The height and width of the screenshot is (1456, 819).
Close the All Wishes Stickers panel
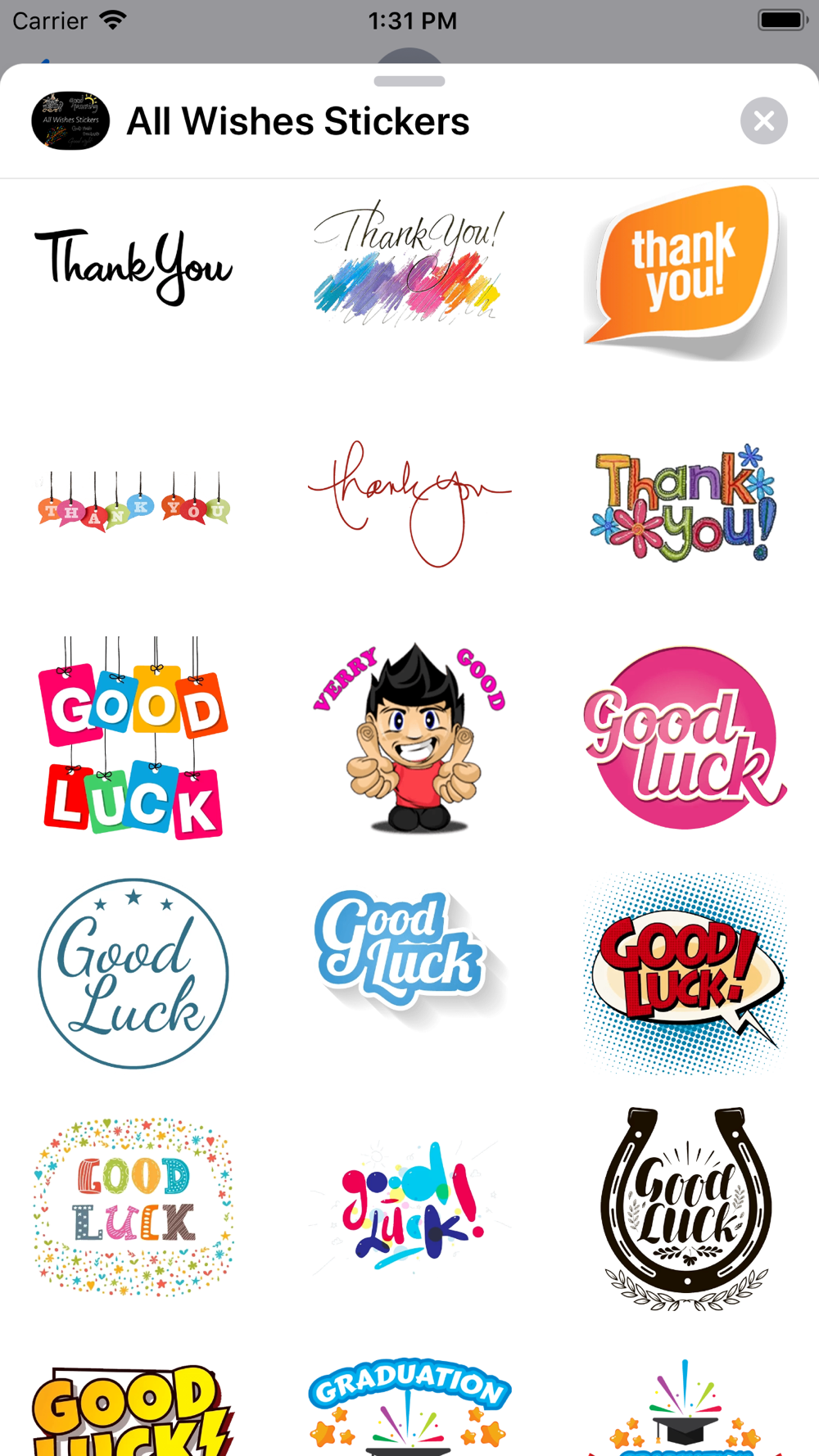pyautogui.click(x=763, y=121)
